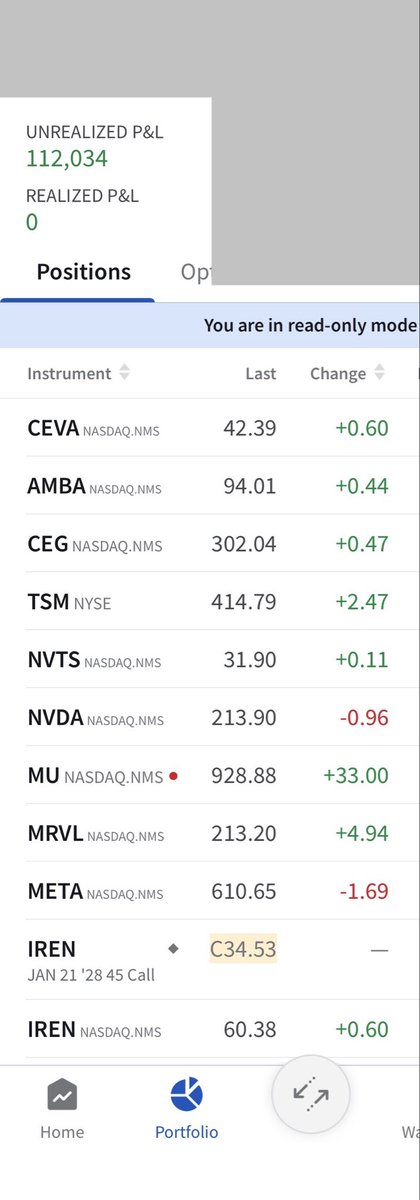This screenshot has width=420, height=1200.
Task: Sort positions by Change column
Action: pyautogui.click(x=348, y=373)
